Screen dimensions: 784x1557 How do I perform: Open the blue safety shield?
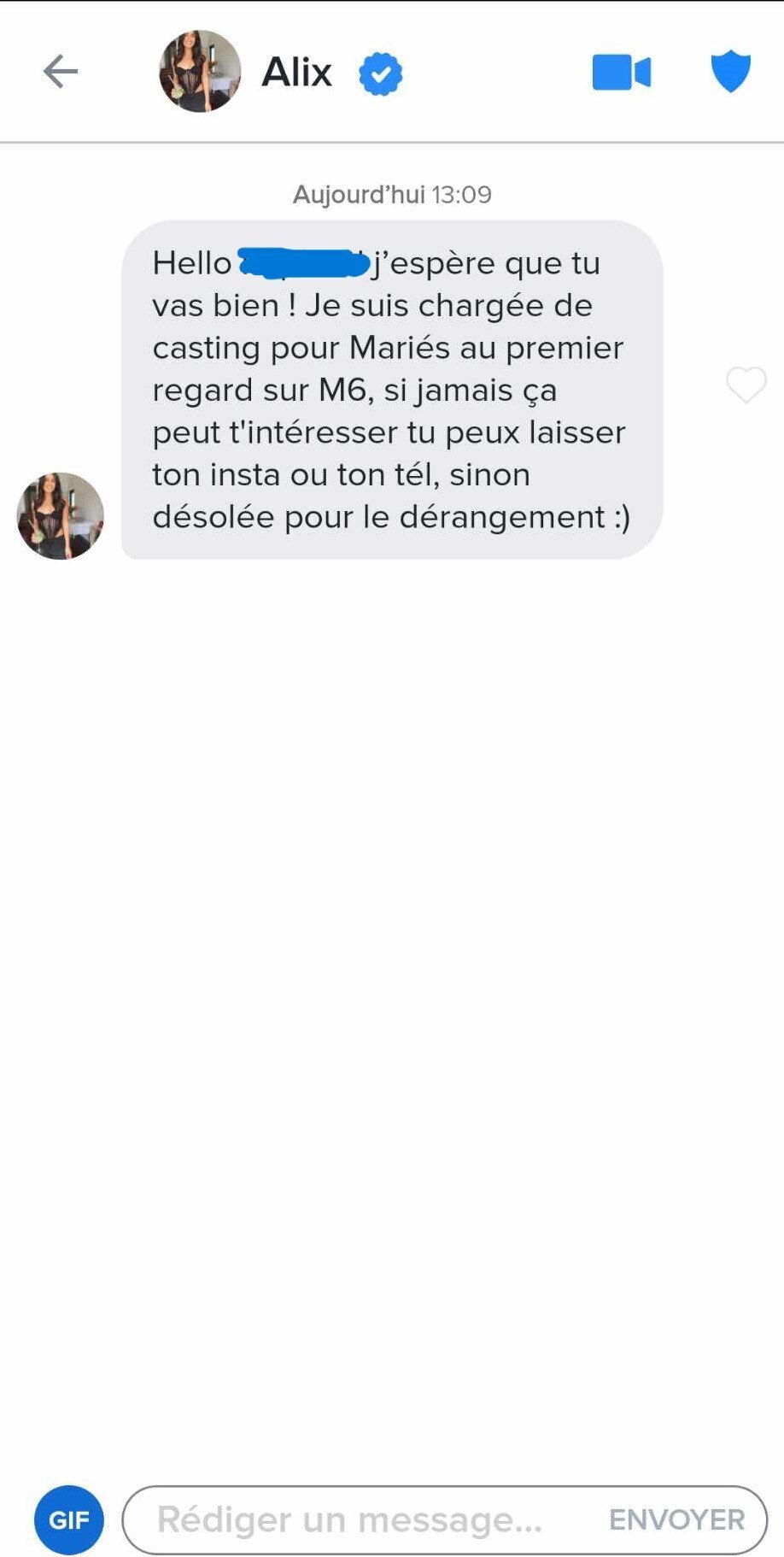pyautogui.click(x=730, y=72)
